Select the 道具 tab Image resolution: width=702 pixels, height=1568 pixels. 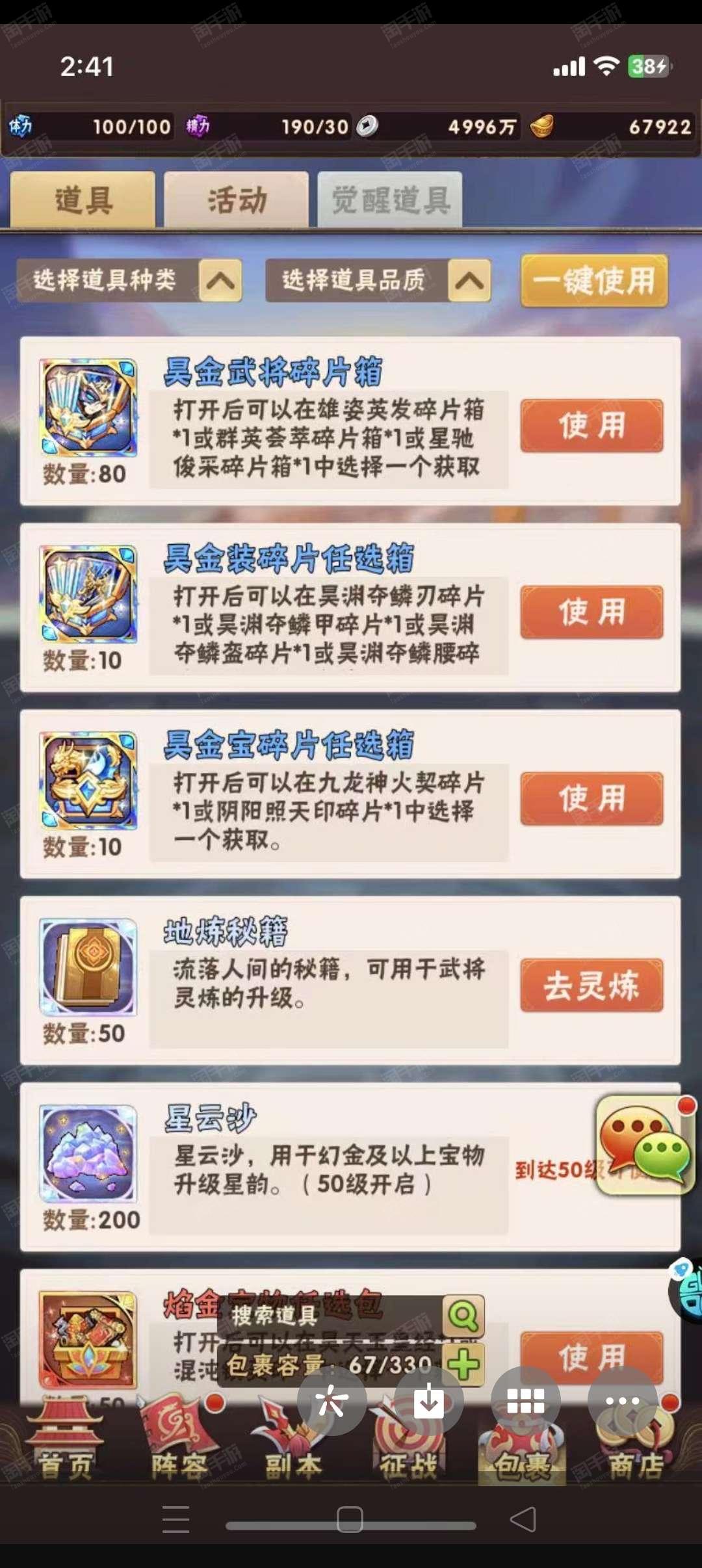click(83, 200)
